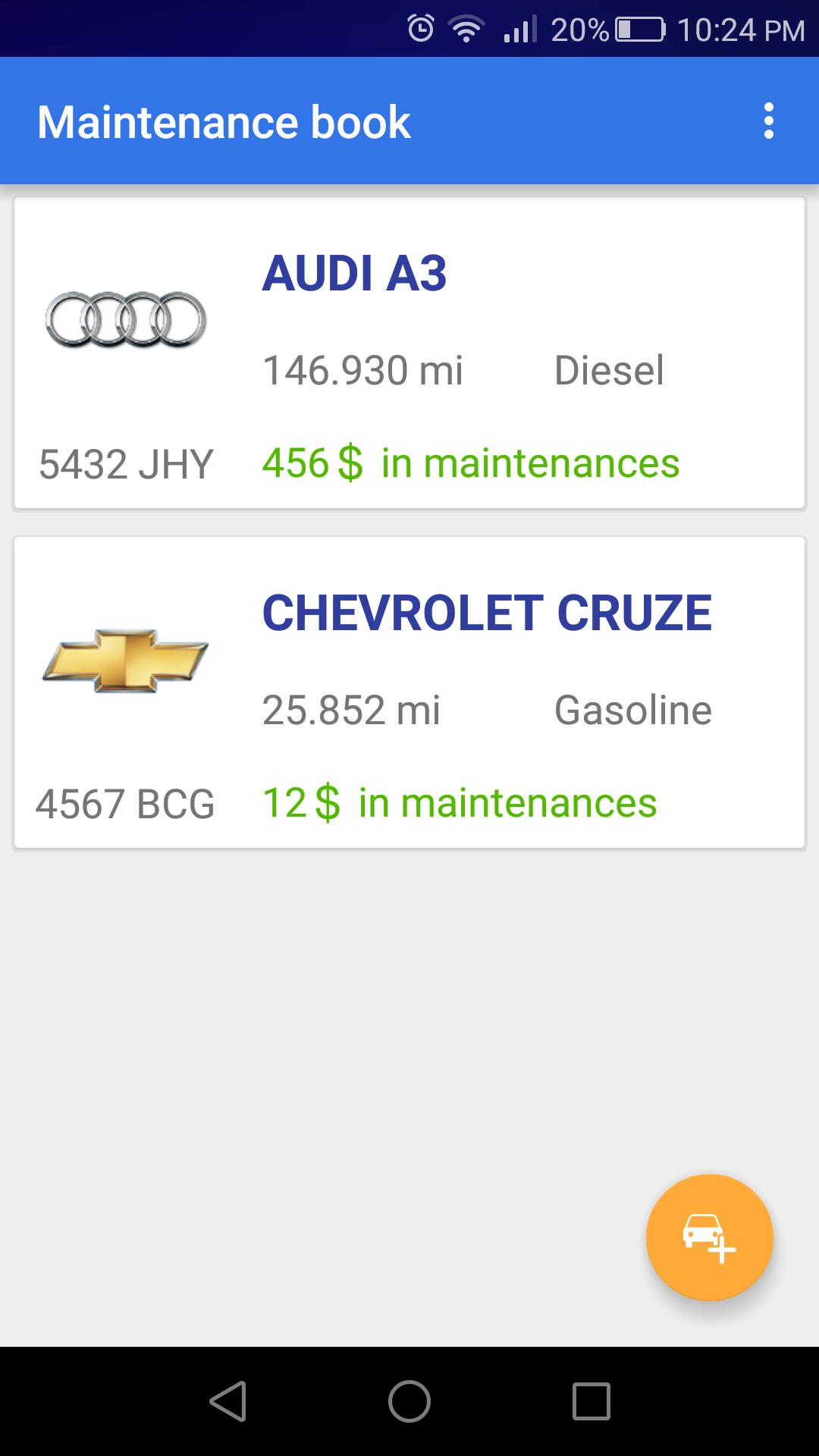Tap the 4567 BCG license plate
Screen dimensions: 819x1456
pos(126,802)
